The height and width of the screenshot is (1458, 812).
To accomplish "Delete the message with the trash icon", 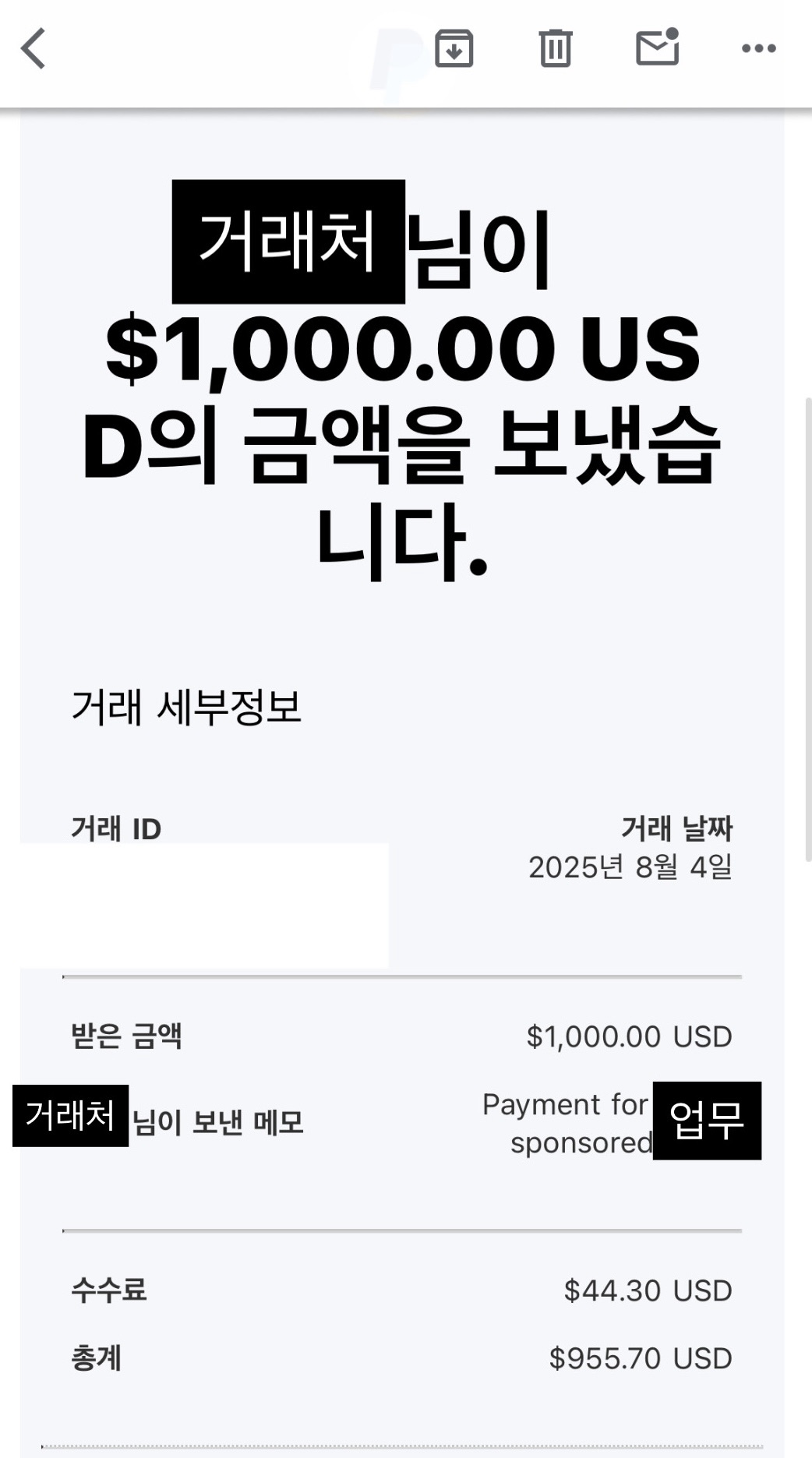I will 555,48.
